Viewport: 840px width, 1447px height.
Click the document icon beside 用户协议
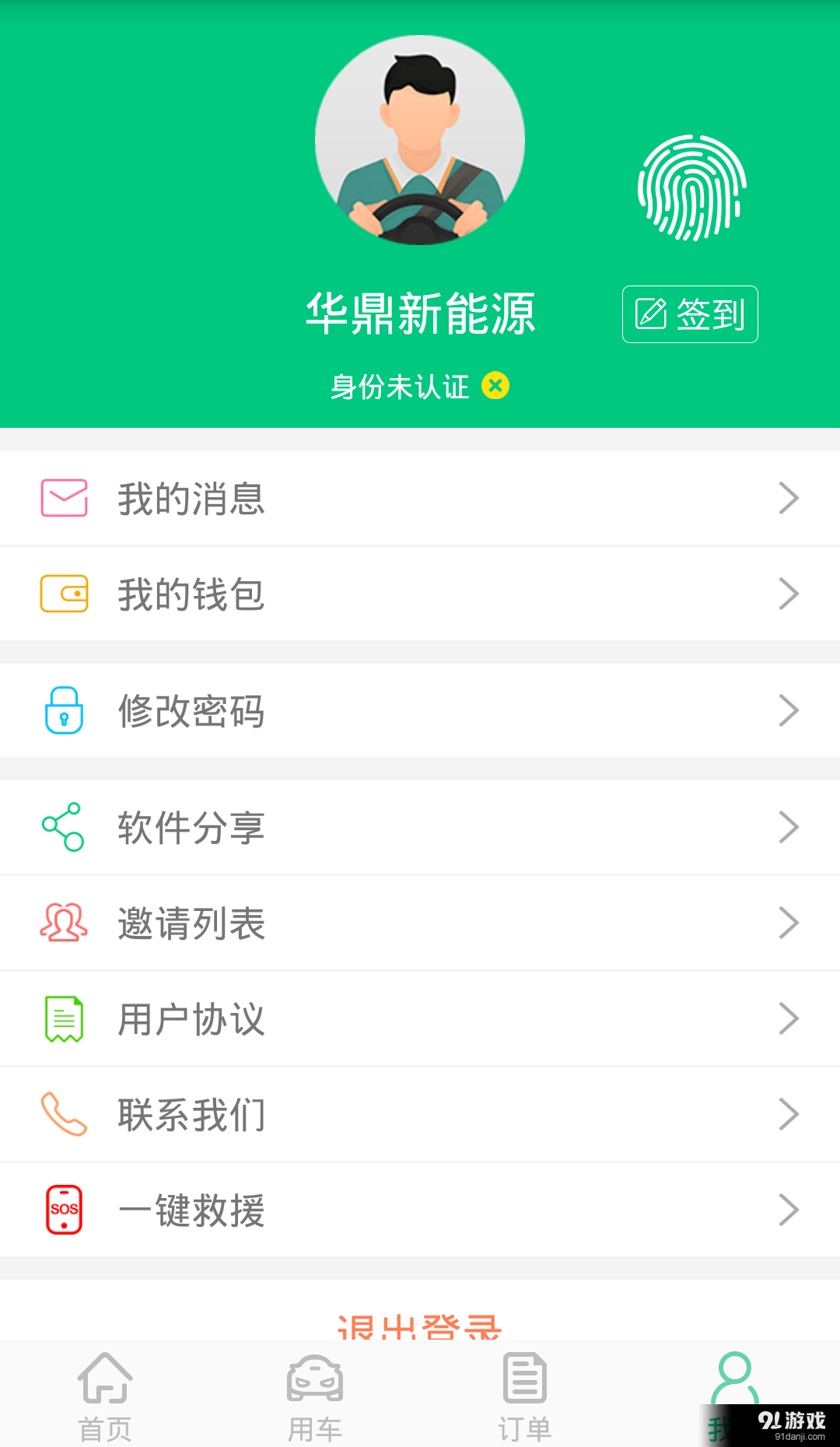pyautogui.click(x=64, y=1018)
